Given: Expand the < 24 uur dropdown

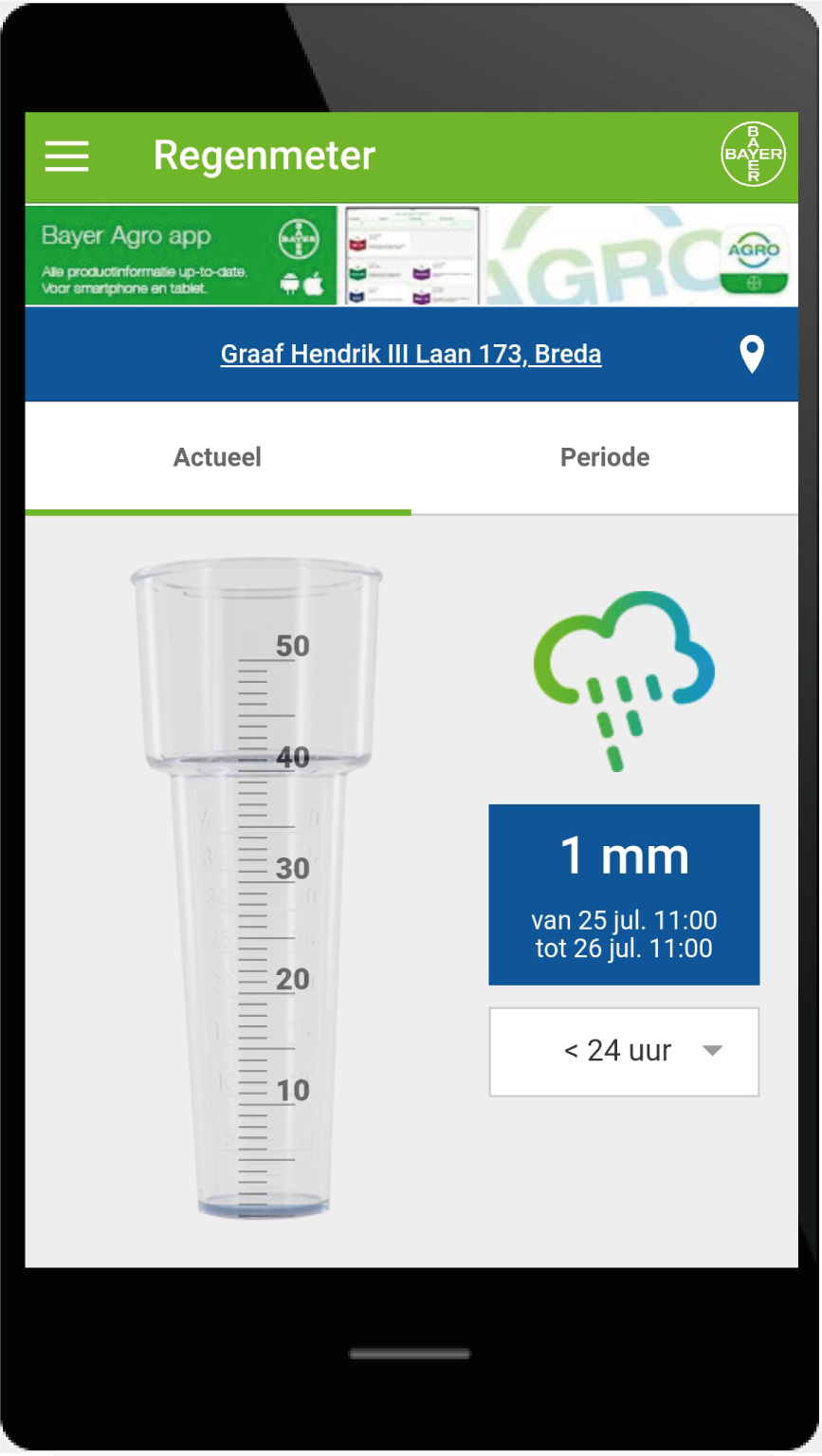Looking at the screenshot, I should click(624, 1051).
